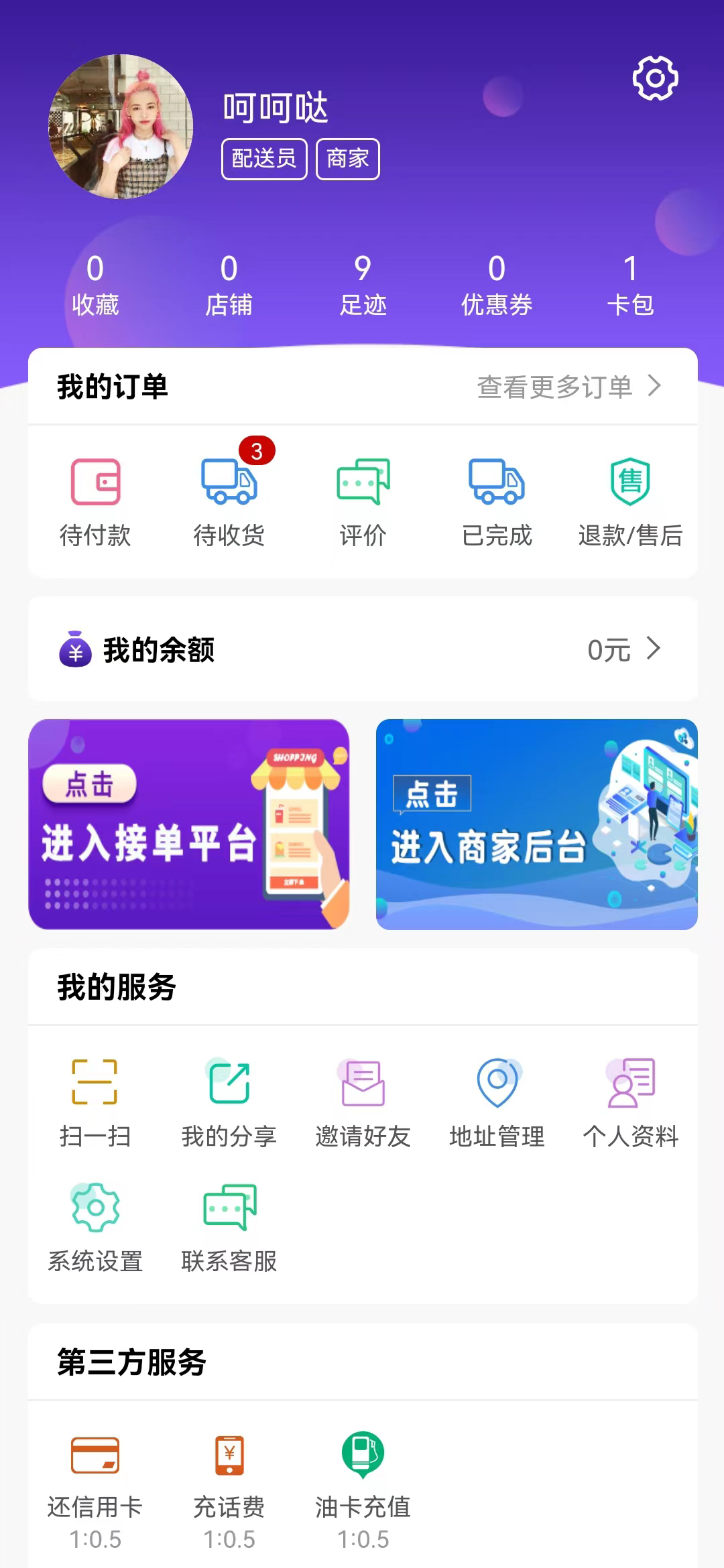Open the settings gear at top right
724x1568 pixels.
coord(655,78)
